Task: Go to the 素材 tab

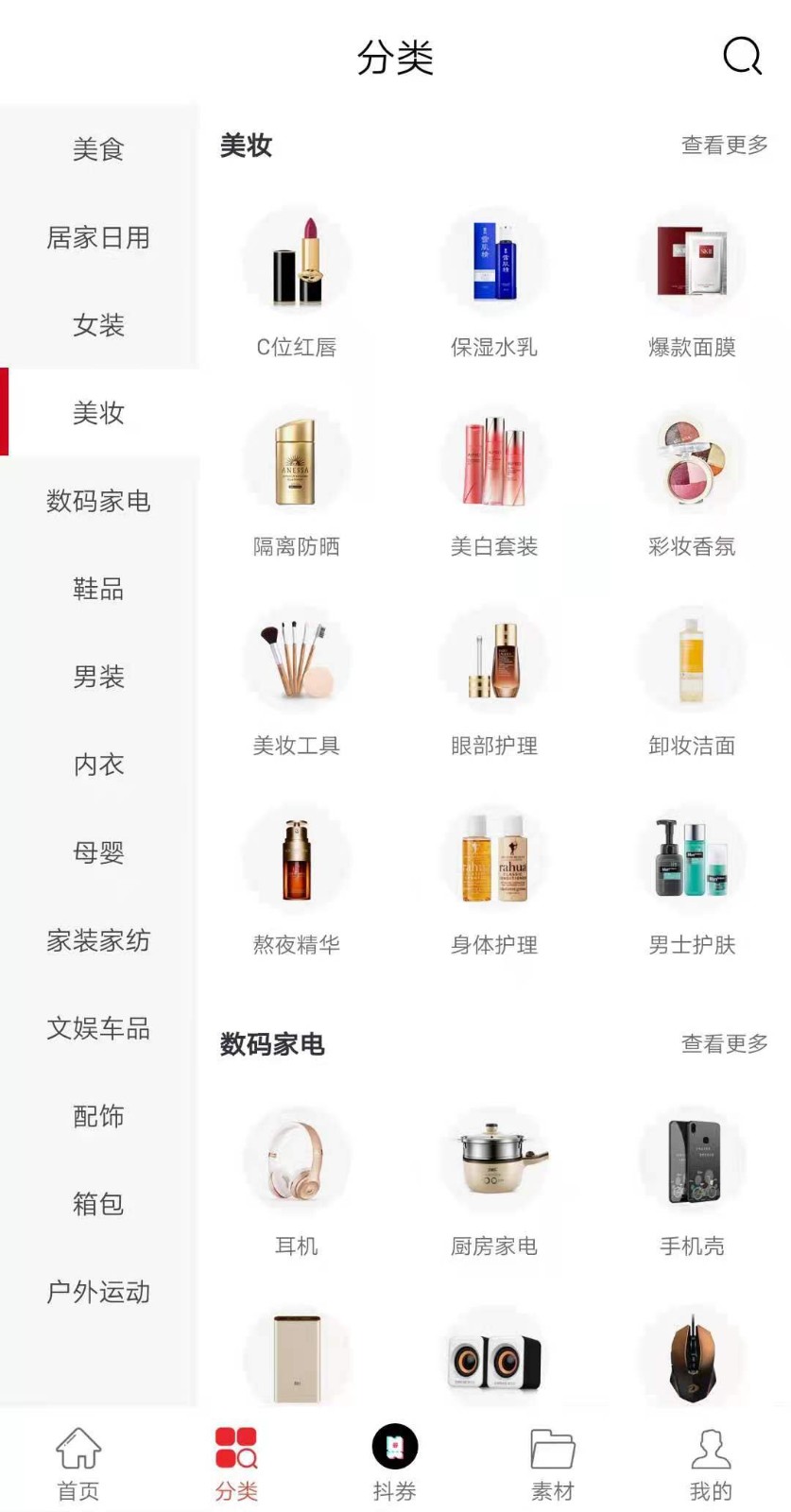Action: point(553,1463)
